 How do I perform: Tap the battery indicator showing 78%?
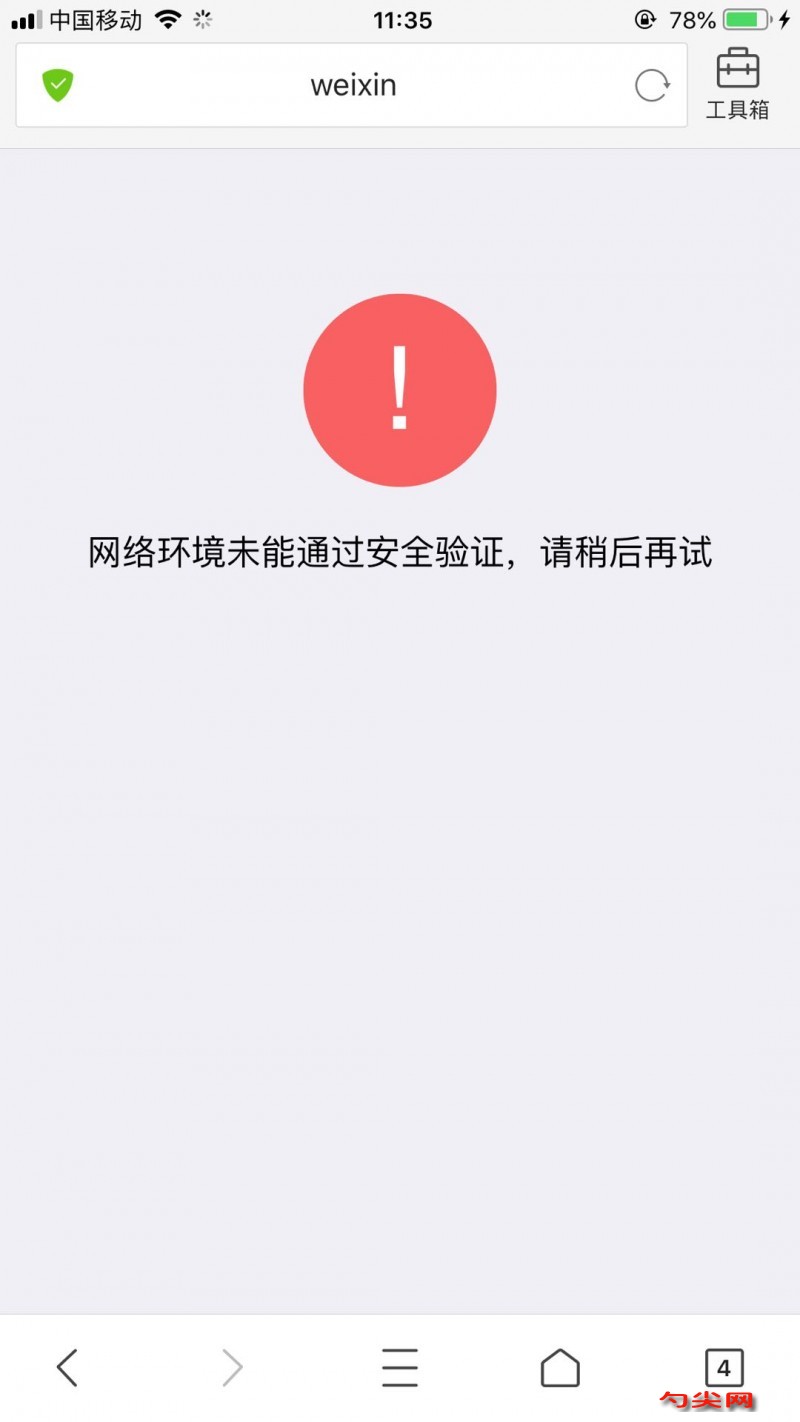coord(691,19)
